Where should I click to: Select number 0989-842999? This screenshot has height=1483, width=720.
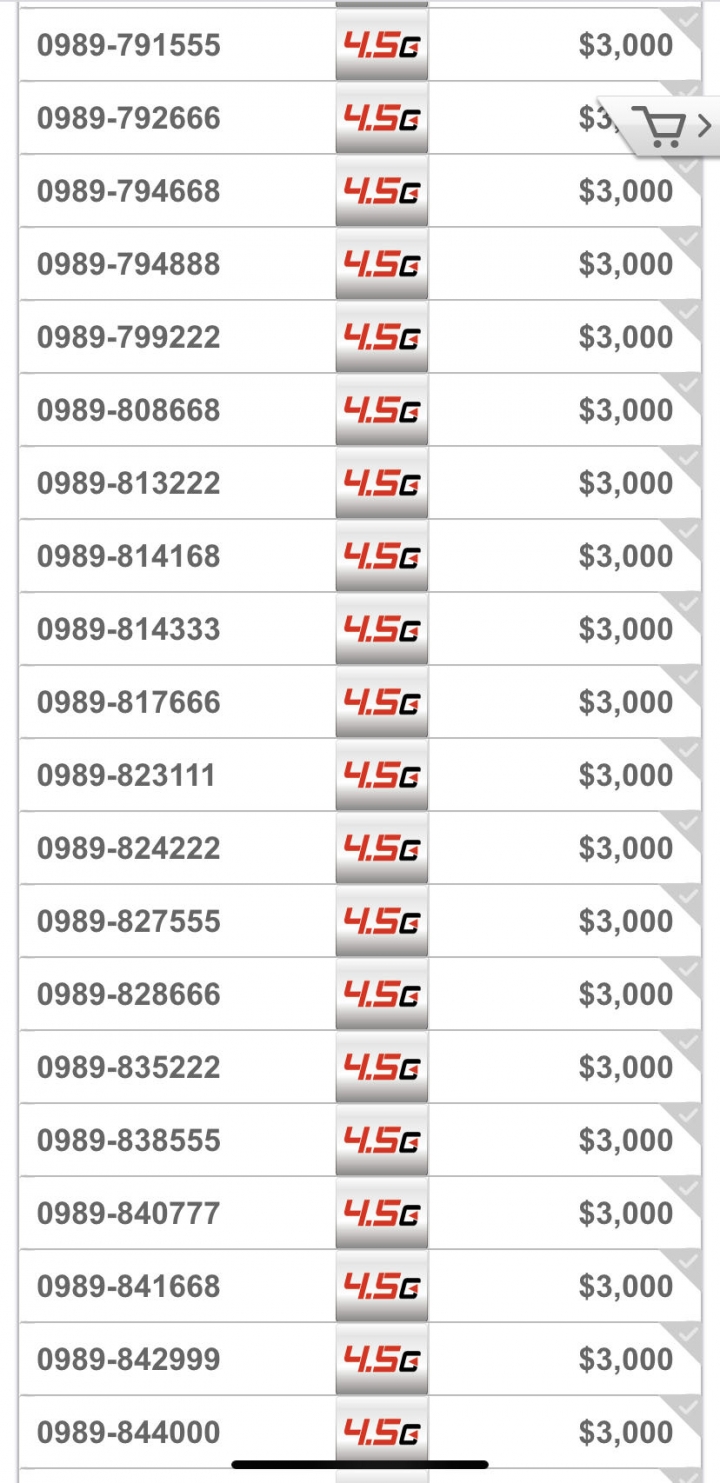click(x=360, y=1359)
